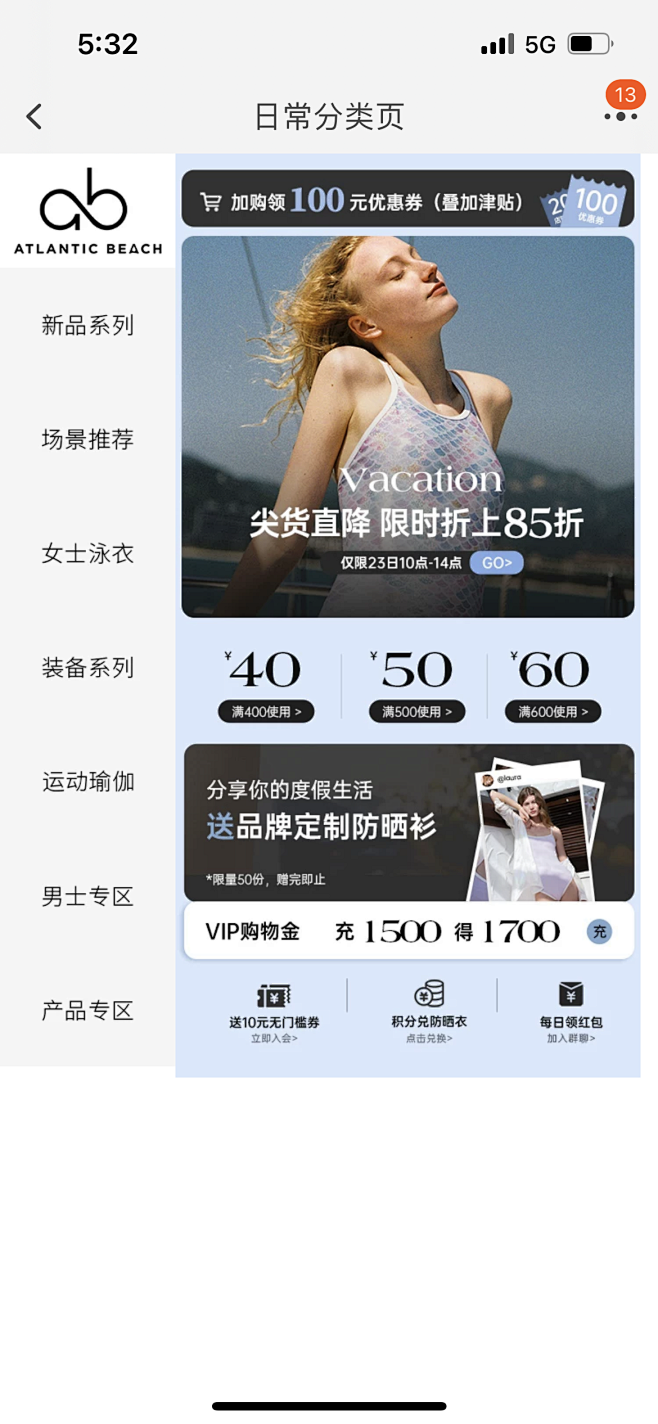Go back using the top-left arrow
Image resolution: width=658 pixels, height=1424 pixels.
click(34, 117)
